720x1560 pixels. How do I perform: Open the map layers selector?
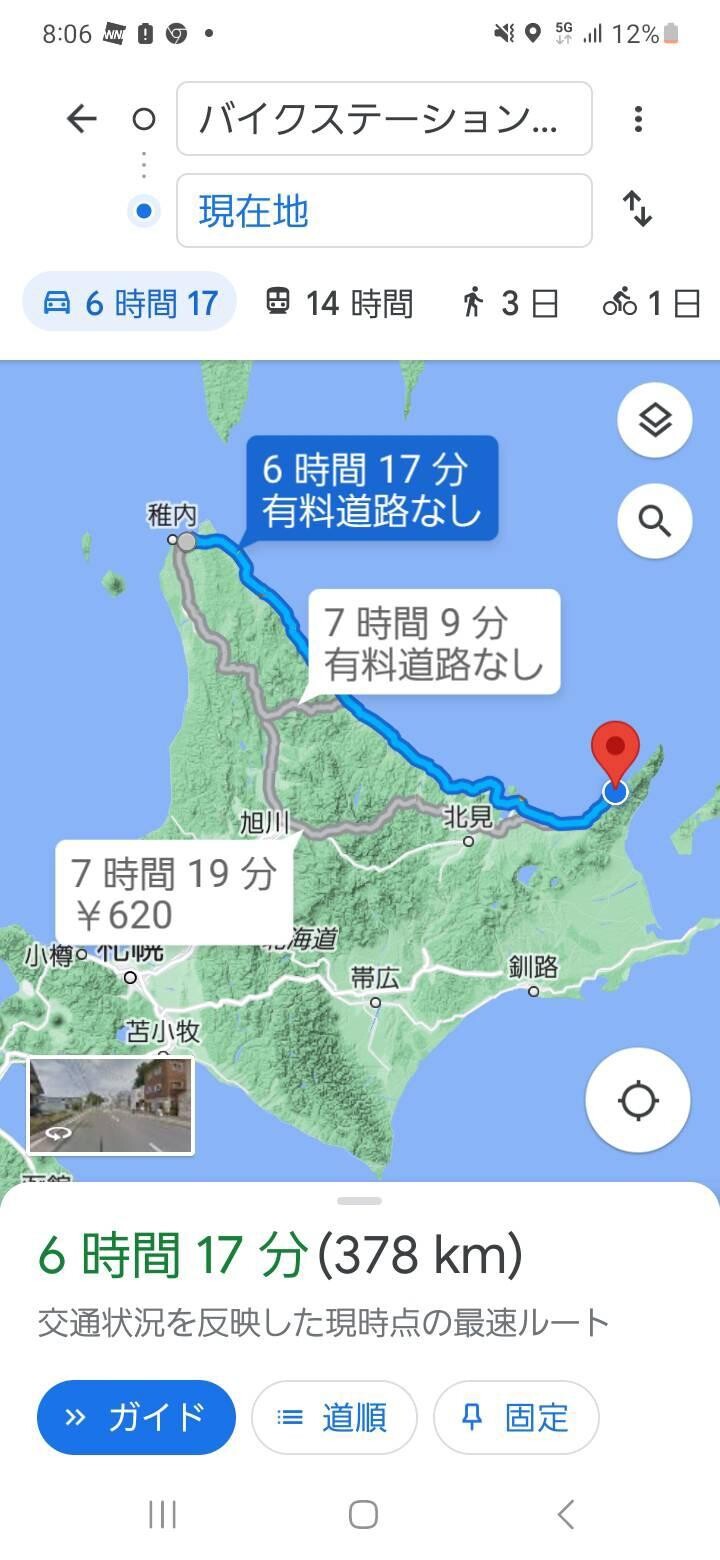[654, 420]
